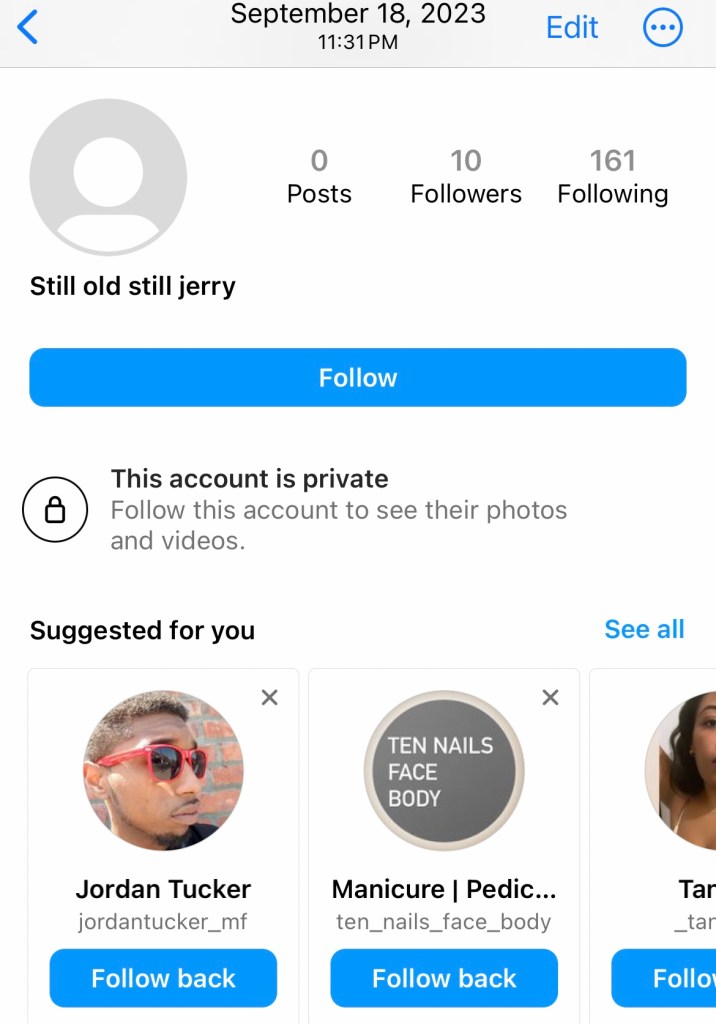The width and height of the screenshot is (716, 1024).
Task: Go back to the photo library
Action: click(28, 27)
